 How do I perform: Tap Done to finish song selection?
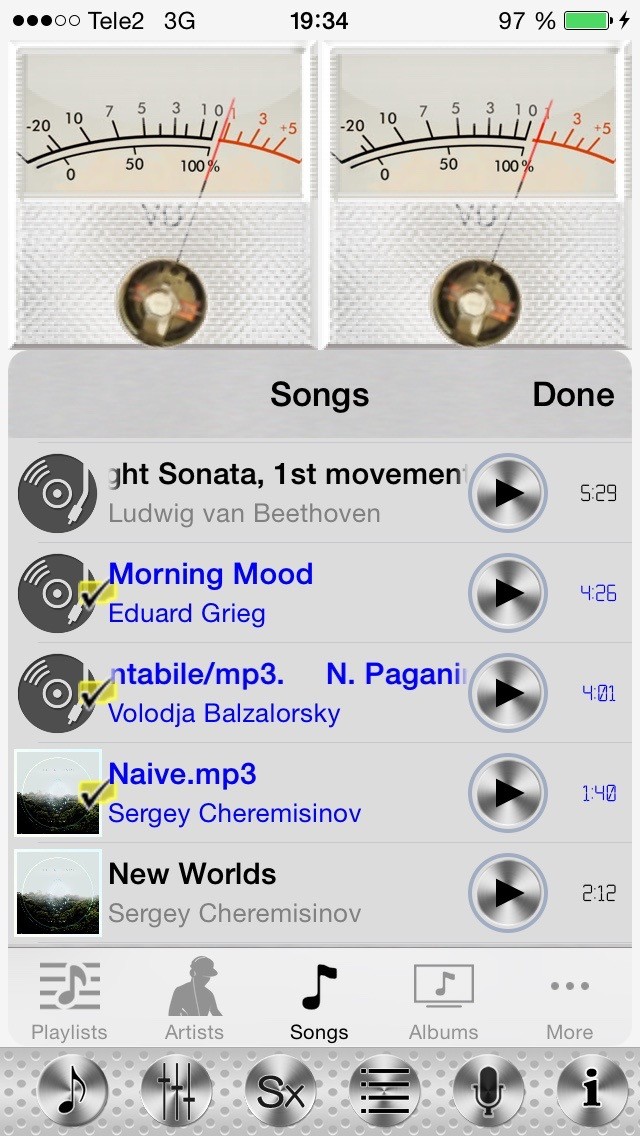(572, 395)
